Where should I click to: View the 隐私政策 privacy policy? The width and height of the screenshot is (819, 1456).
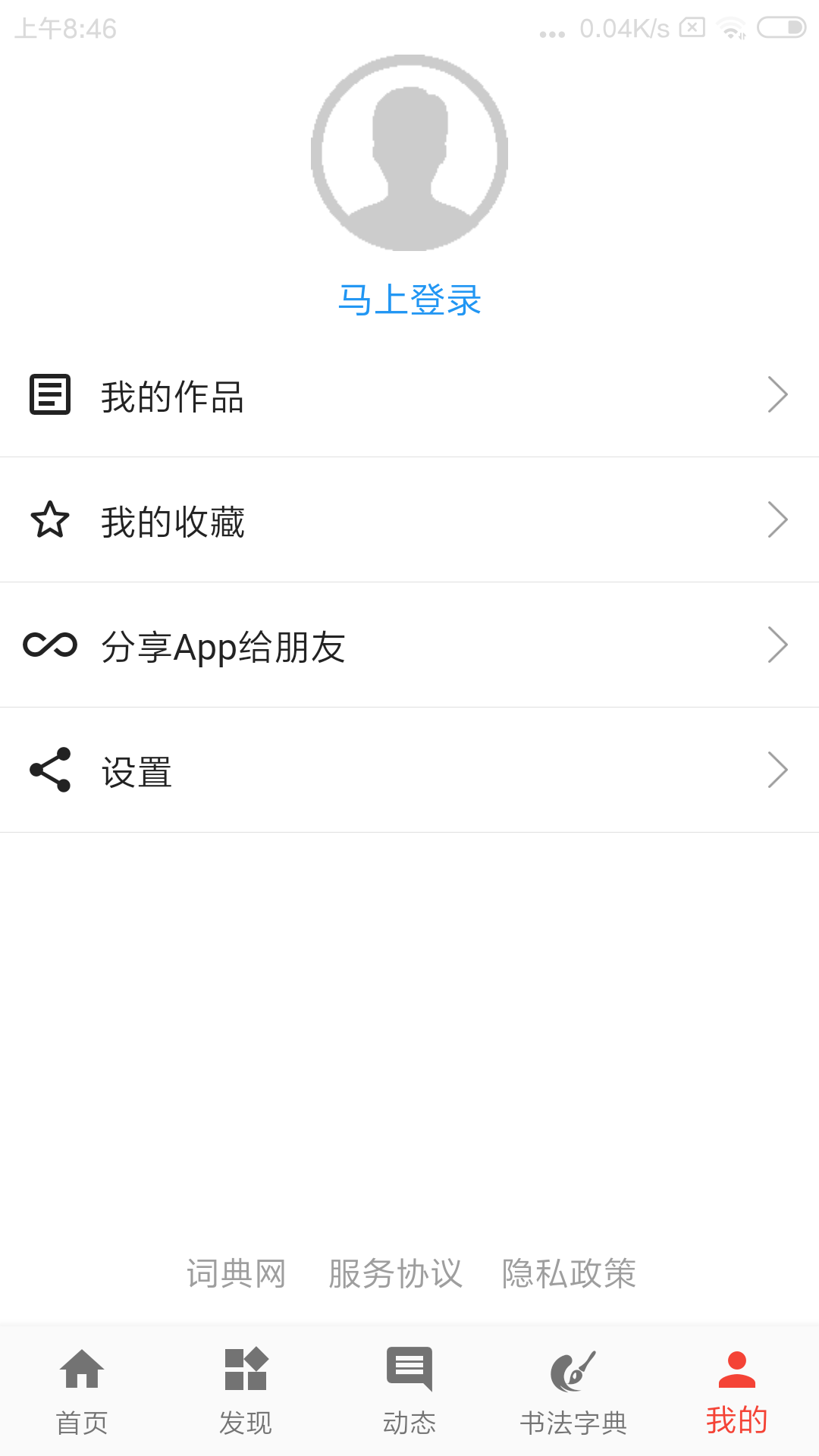[x=569, y=1273]
